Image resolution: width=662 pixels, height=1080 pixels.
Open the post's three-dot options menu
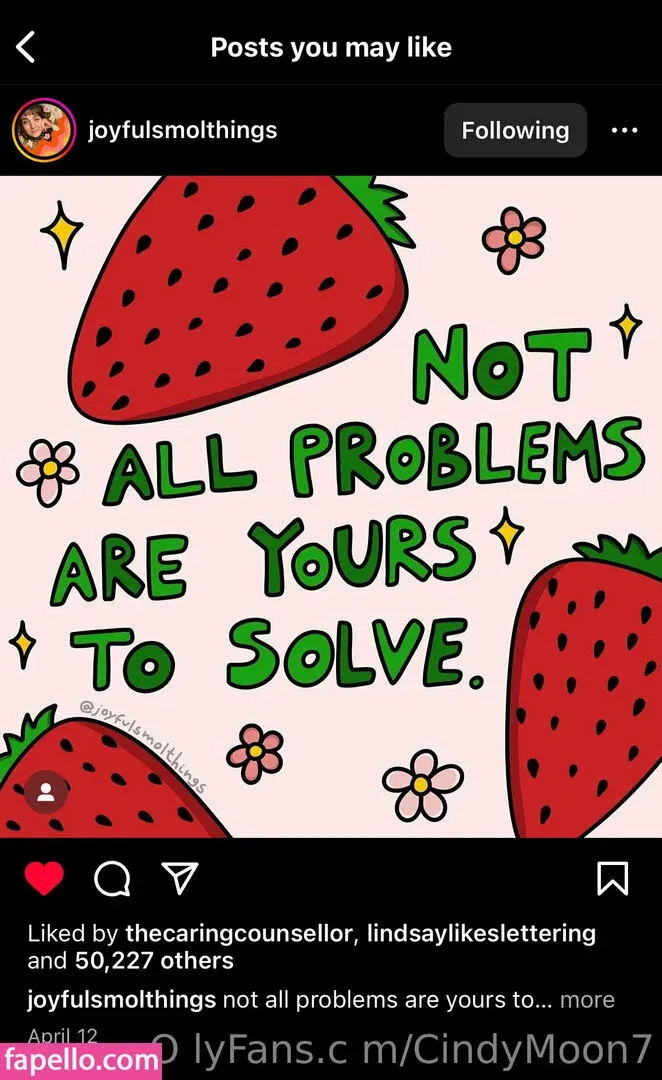(624, 130)
